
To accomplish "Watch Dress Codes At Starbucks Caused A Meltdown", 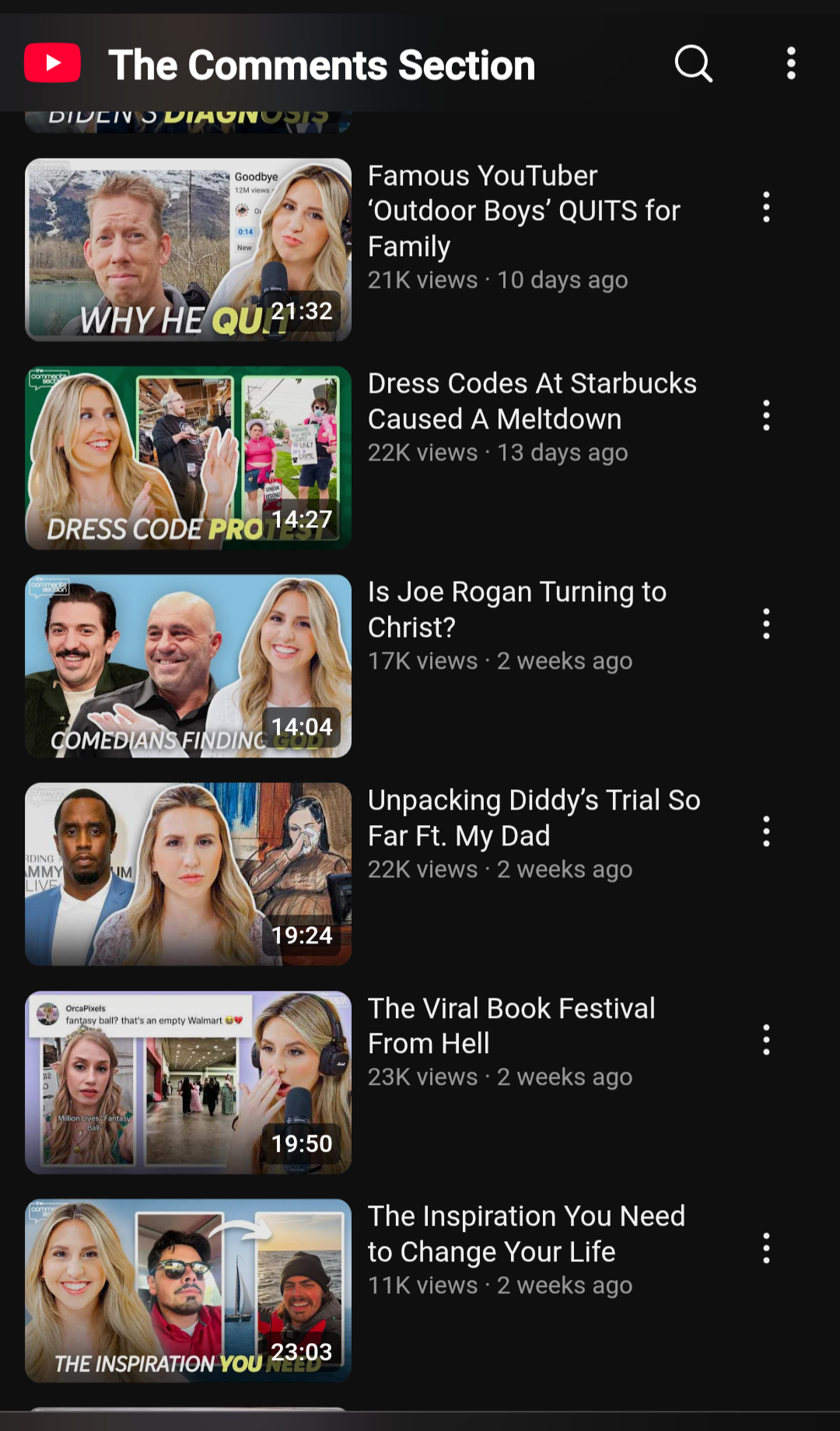I will coord(188,458).
